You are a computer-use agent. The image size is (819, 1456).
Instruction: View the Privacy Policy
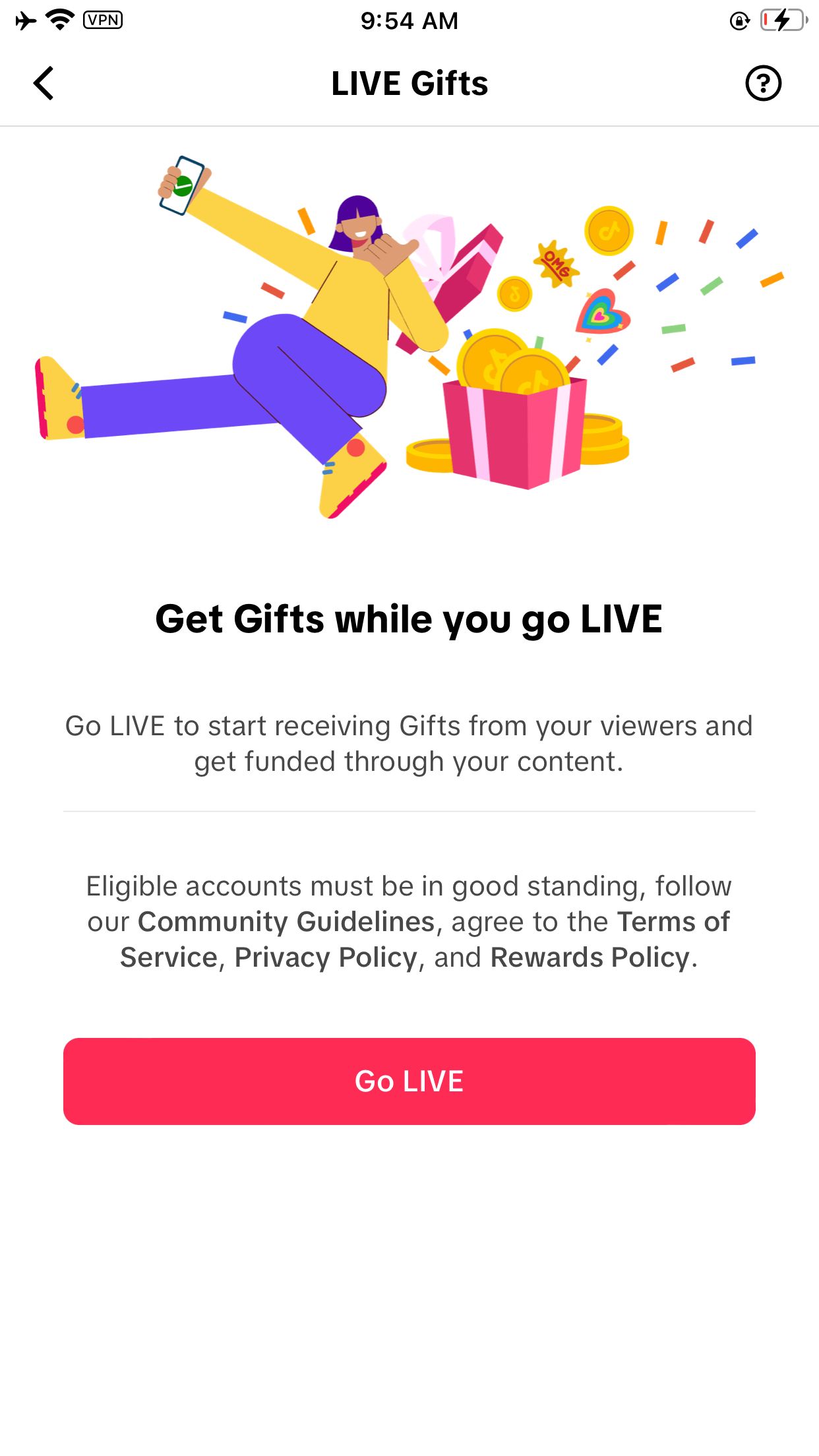(326, 957)
